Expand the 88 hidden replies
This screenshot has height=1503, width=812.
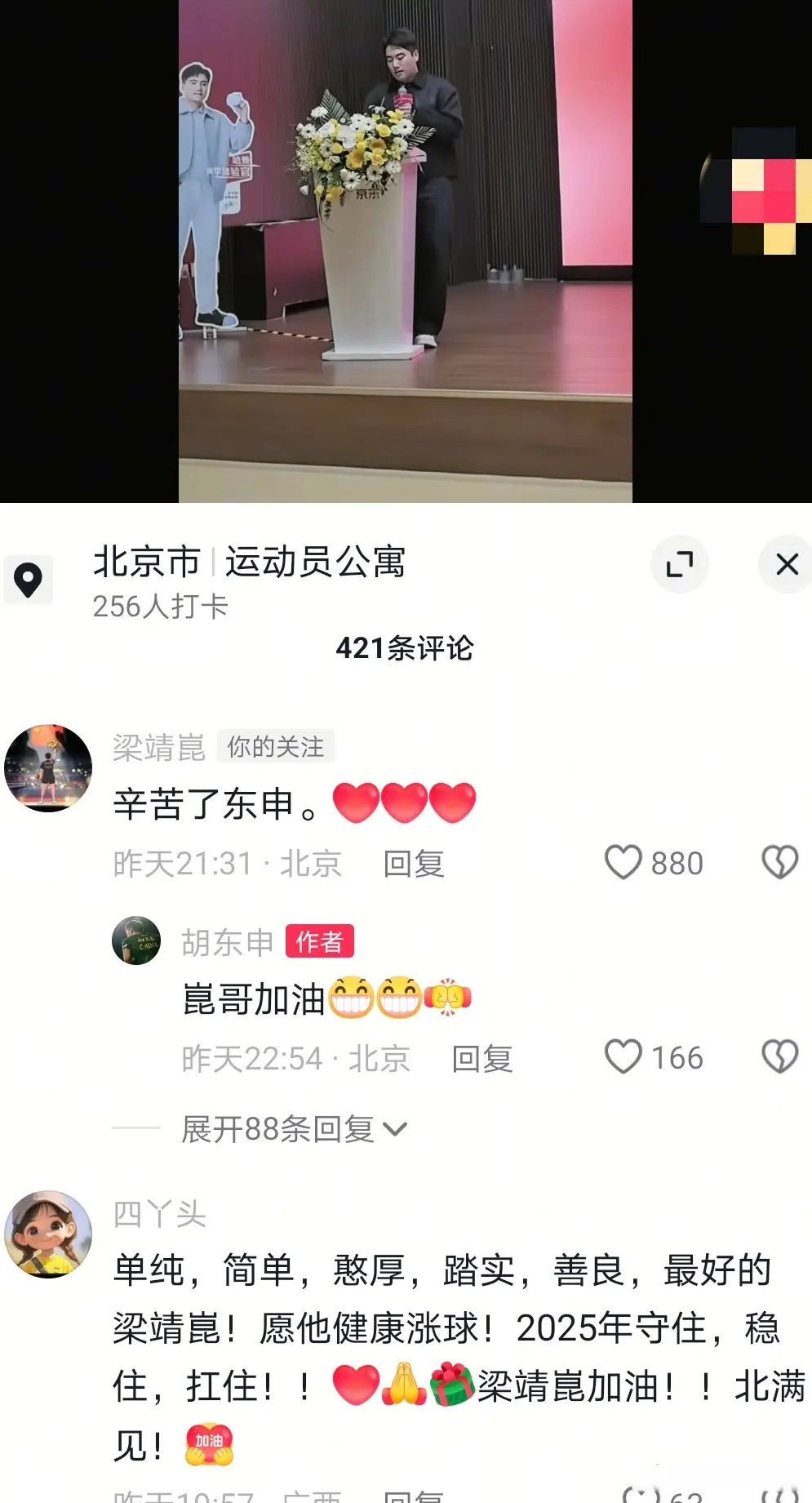(292, 1129)
